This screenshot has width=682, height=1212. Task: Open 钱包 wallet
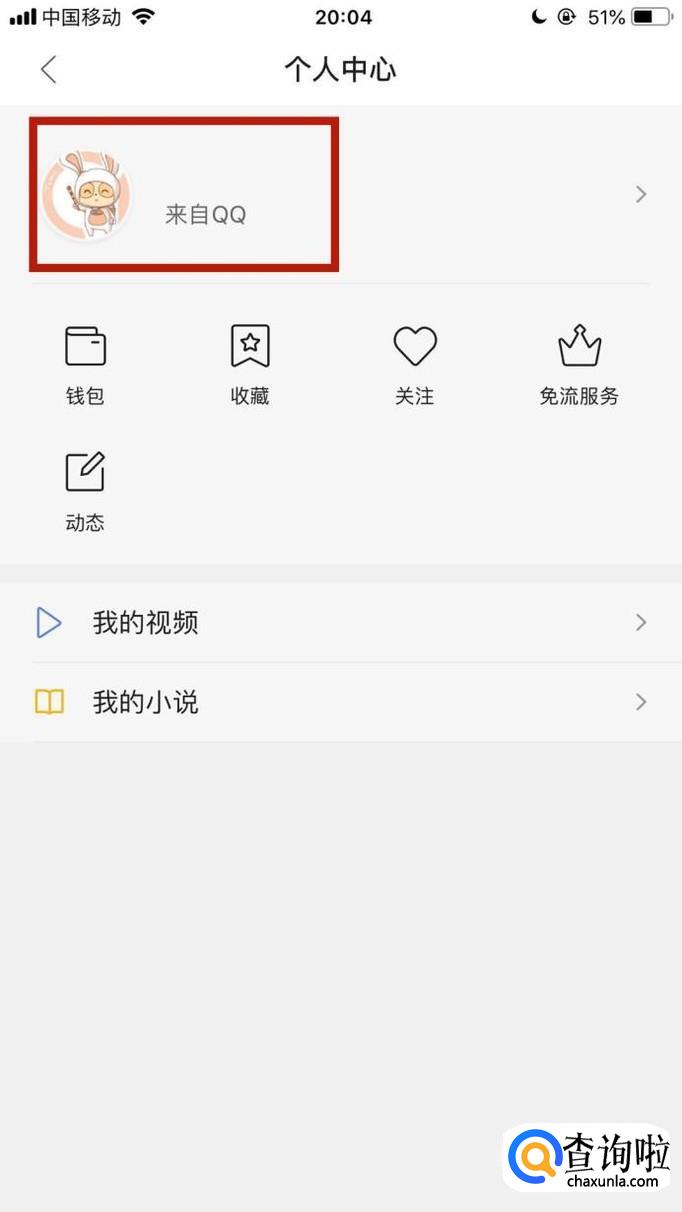85,365
